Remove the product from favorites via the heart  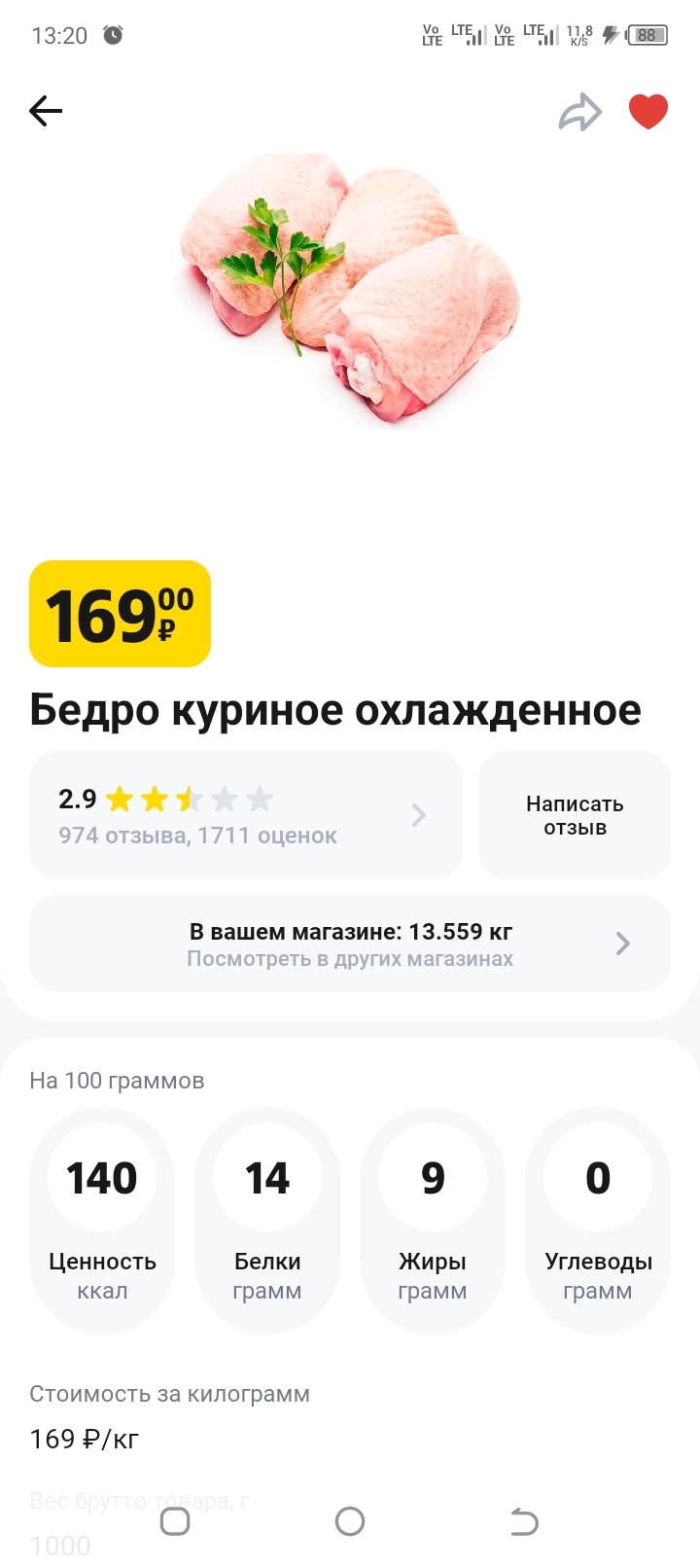pyautogui.click(x=648, y=112)
